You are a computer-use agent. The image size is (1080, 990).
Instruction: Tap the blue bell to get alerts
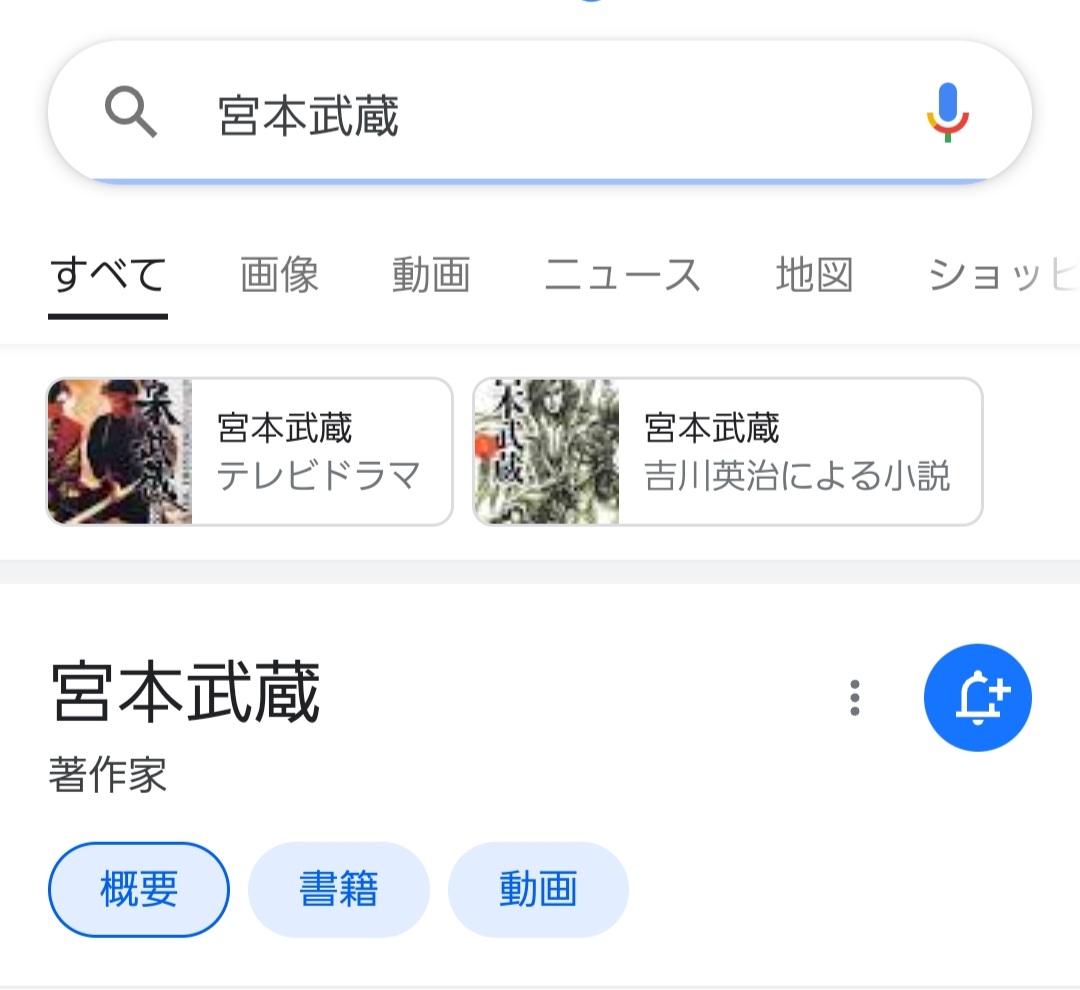pos(977,697)
